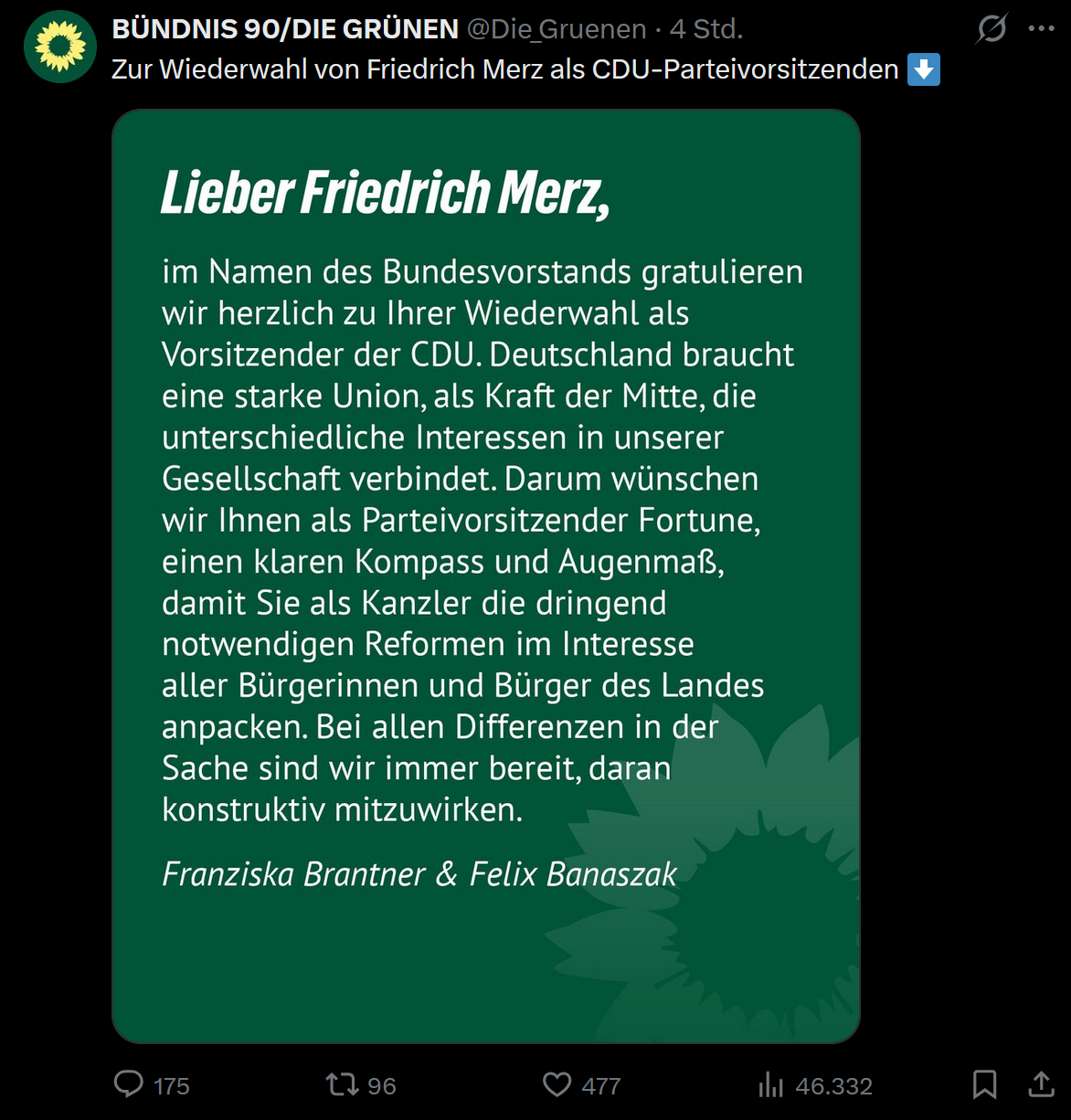Screen dimensions: 1071x1120
Task: Share the post via the share icon
Action: (1041, 1084)
